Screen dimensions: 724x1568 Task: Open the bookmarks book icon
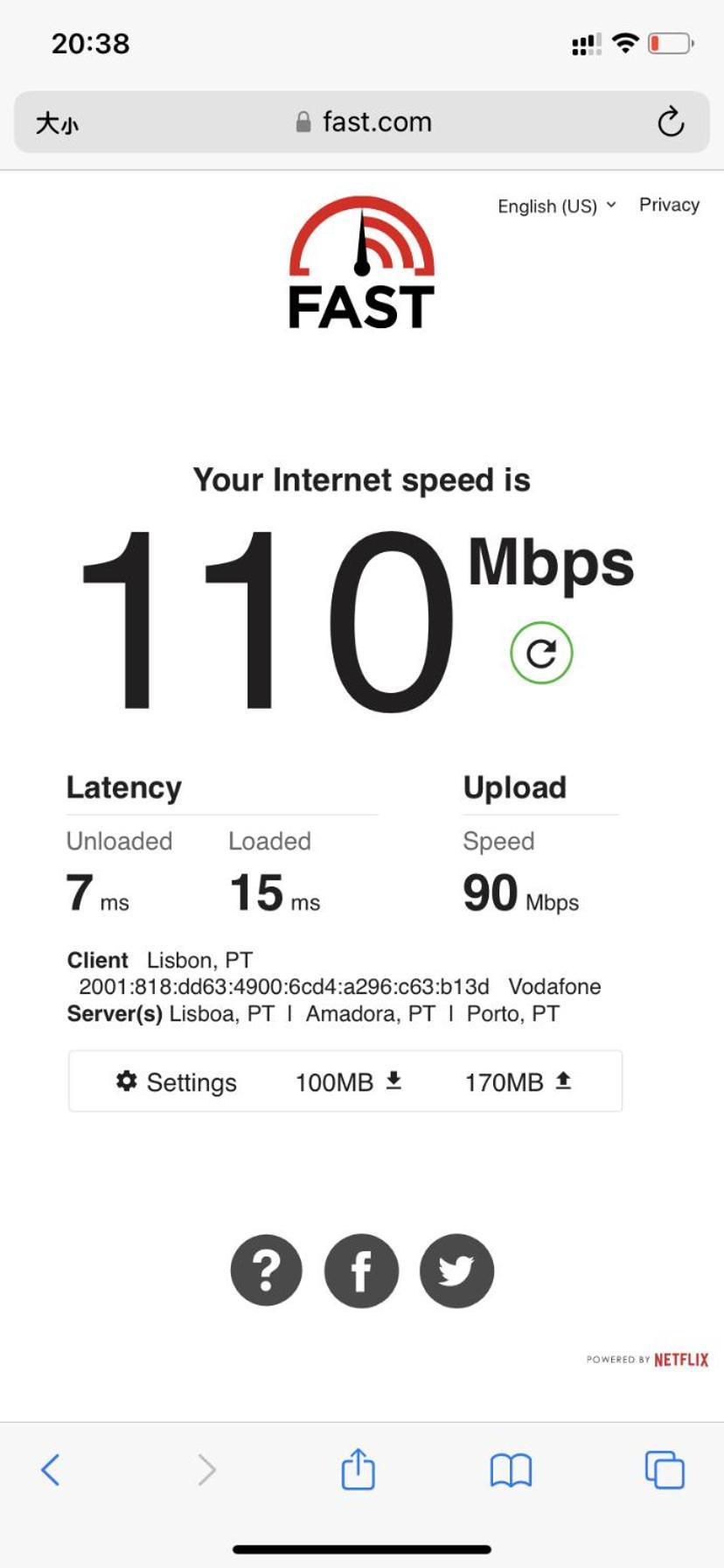(511, 1470)
